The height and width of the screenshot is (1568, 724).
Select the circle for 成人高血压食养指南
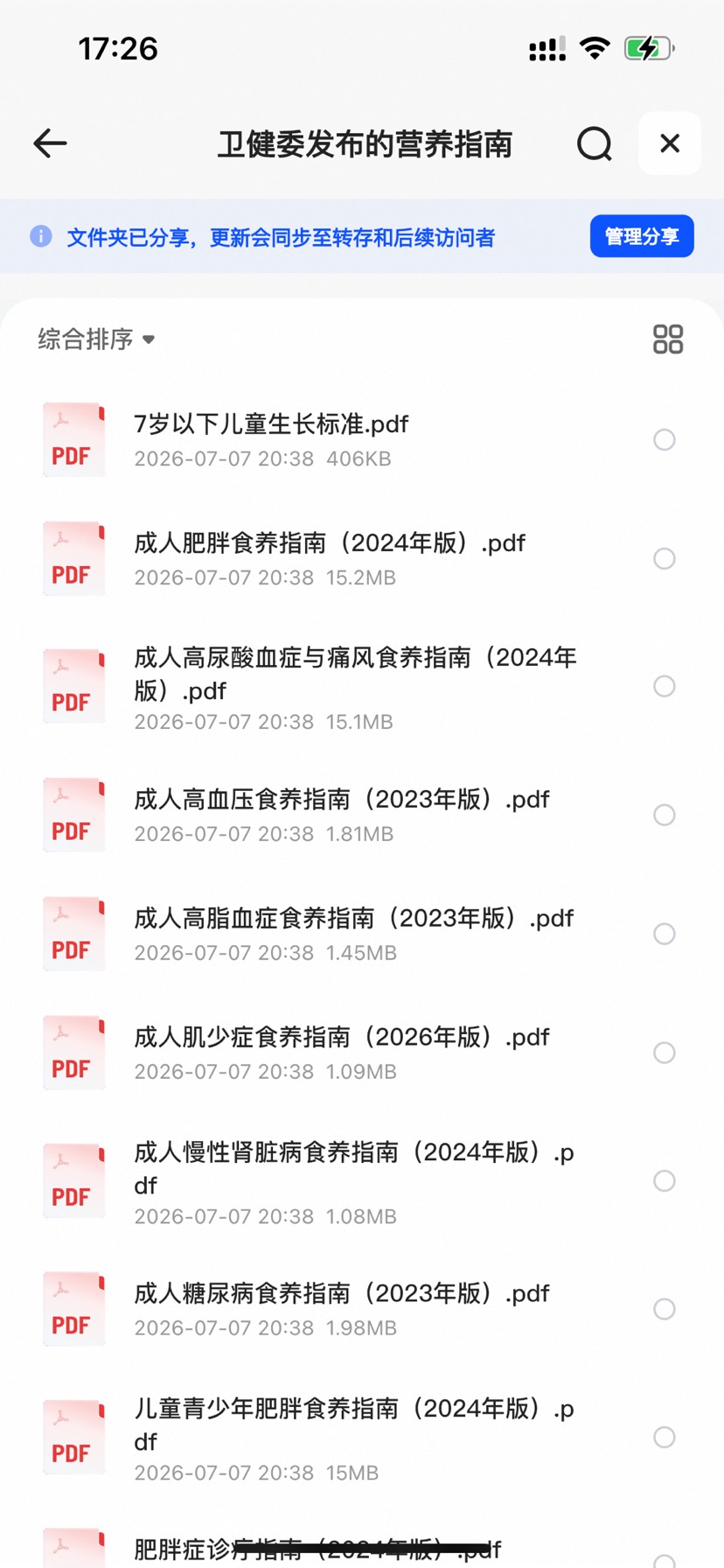(x=665, y=815)
